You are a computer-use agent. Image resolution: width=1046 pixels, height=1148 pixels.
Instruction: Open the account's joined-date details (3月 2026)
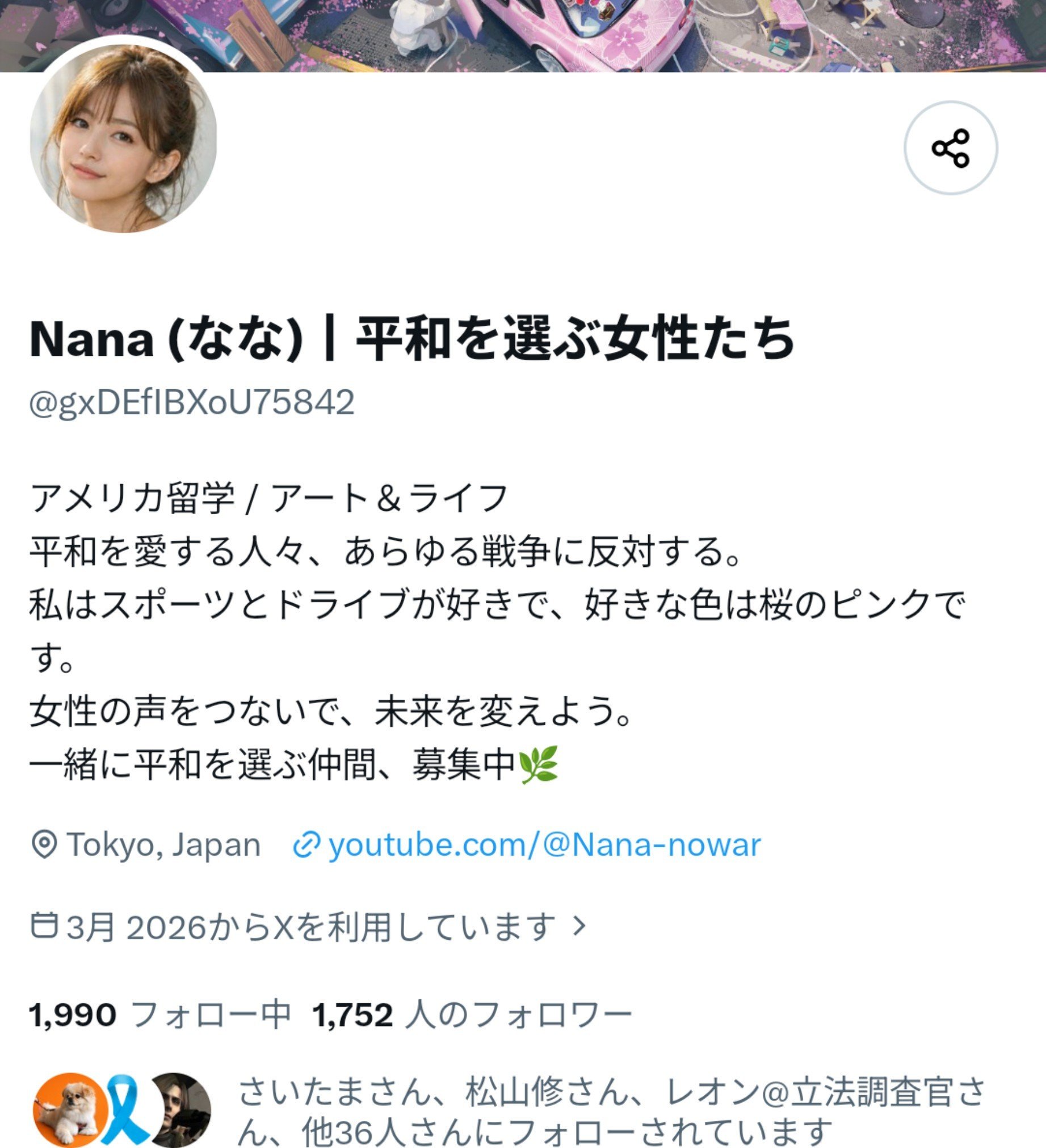click(x=308, y=927)
